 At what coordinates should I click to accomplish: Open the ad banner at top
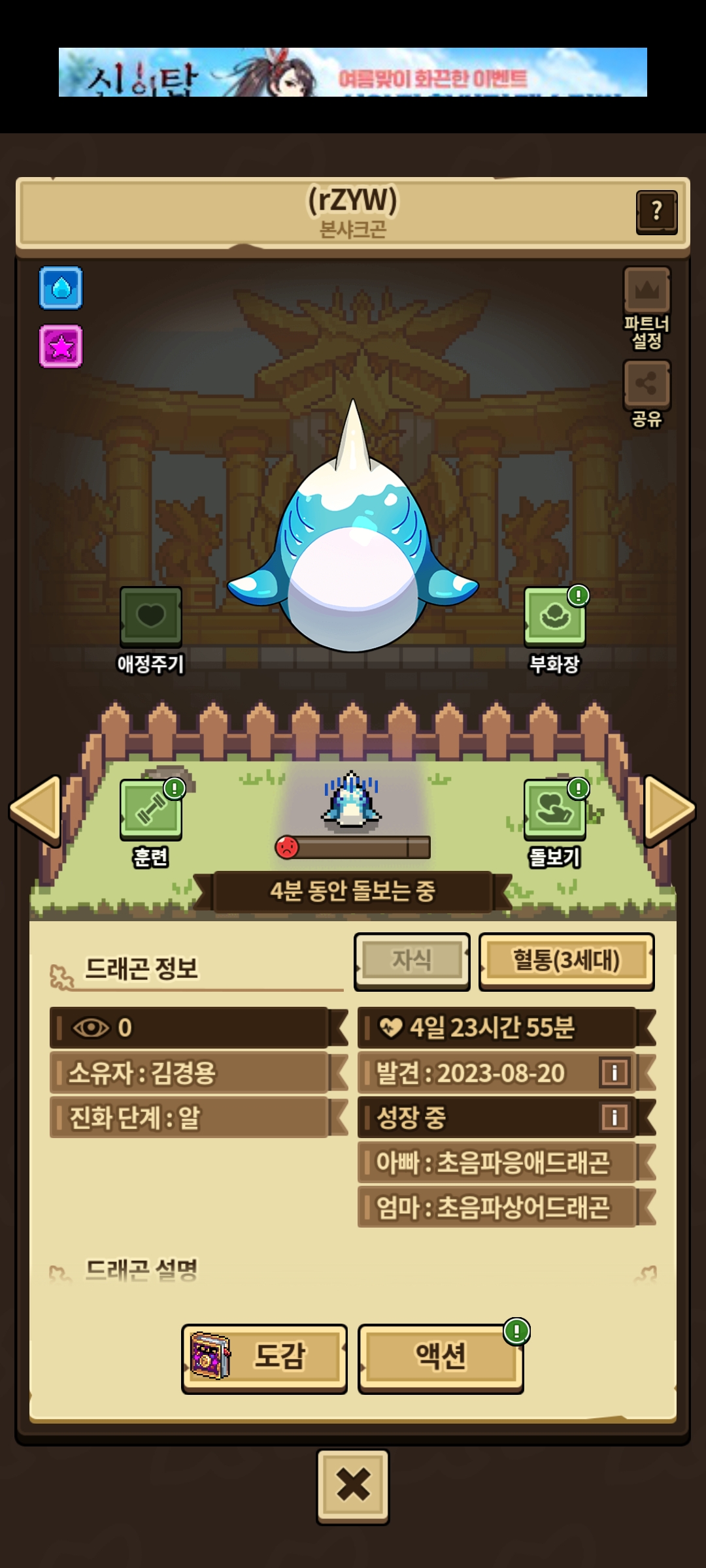point(353,72)
